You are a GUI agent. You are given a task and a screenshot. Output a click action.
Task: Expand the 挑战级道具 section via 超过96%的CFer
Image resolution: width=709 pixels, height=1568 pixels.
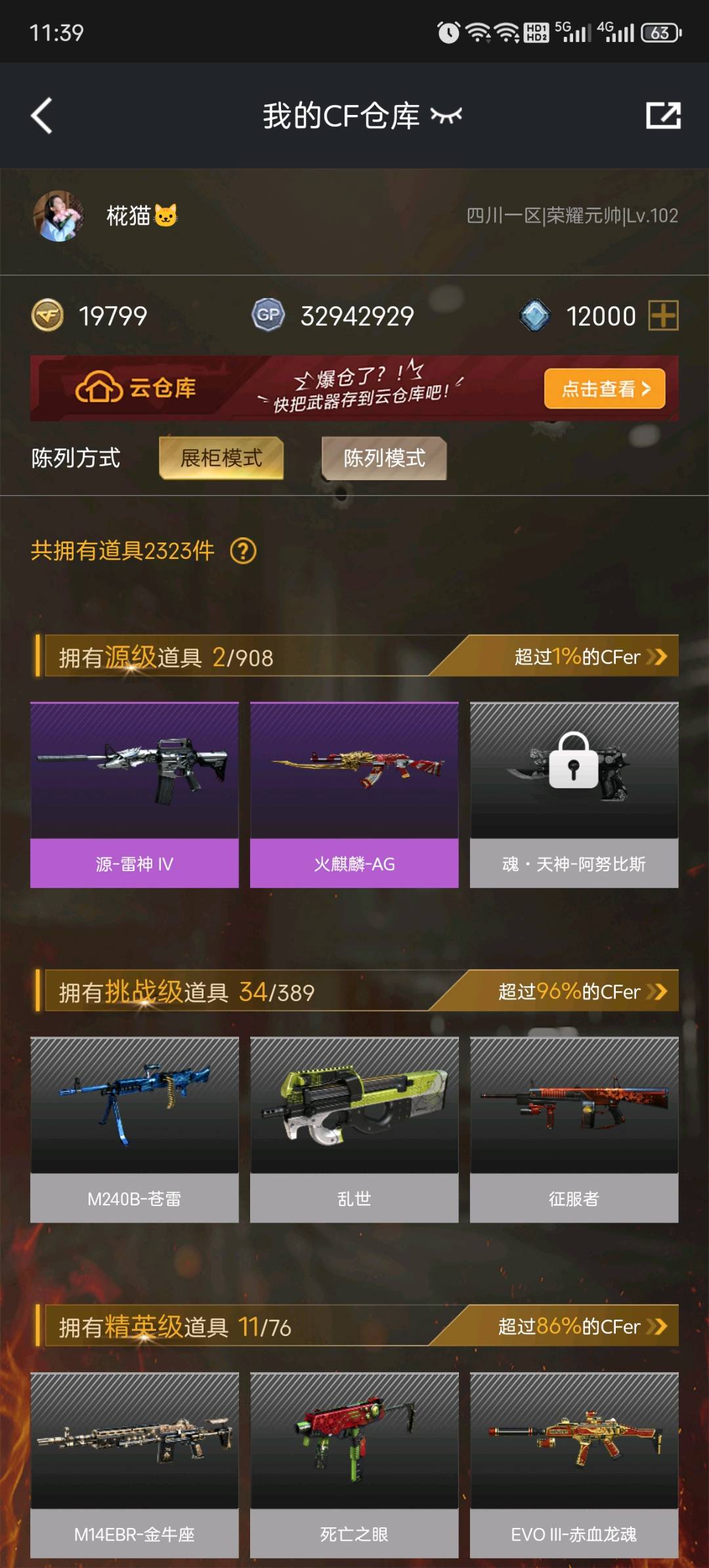(583, 991)
